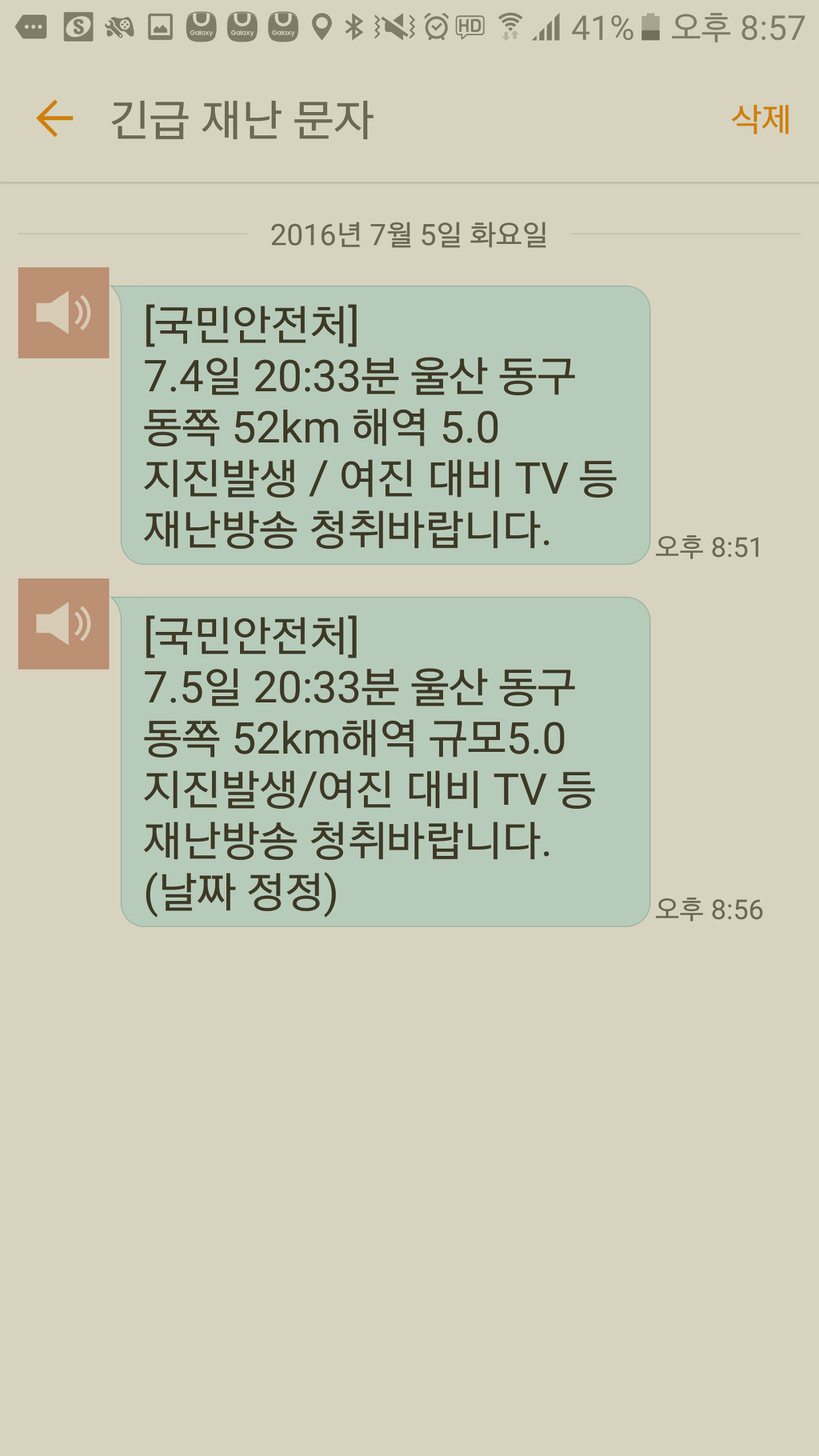The height and width of the screenshot is (1456, 819).
Task: Play speaker icon beside the 7.5일 message
Action: 64,624
